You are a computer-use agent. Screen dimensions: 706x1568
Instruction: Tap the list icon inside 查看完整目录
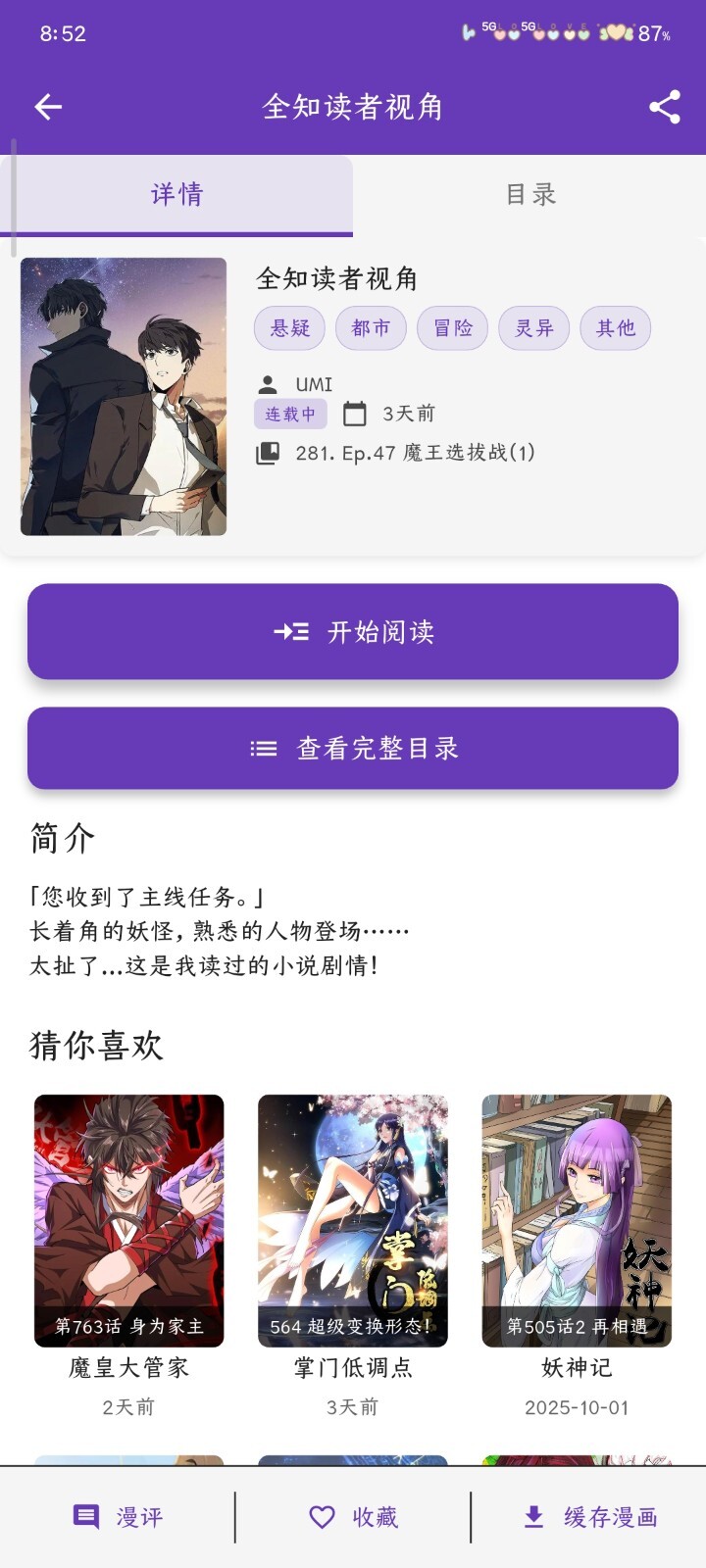tap(265, 749)
